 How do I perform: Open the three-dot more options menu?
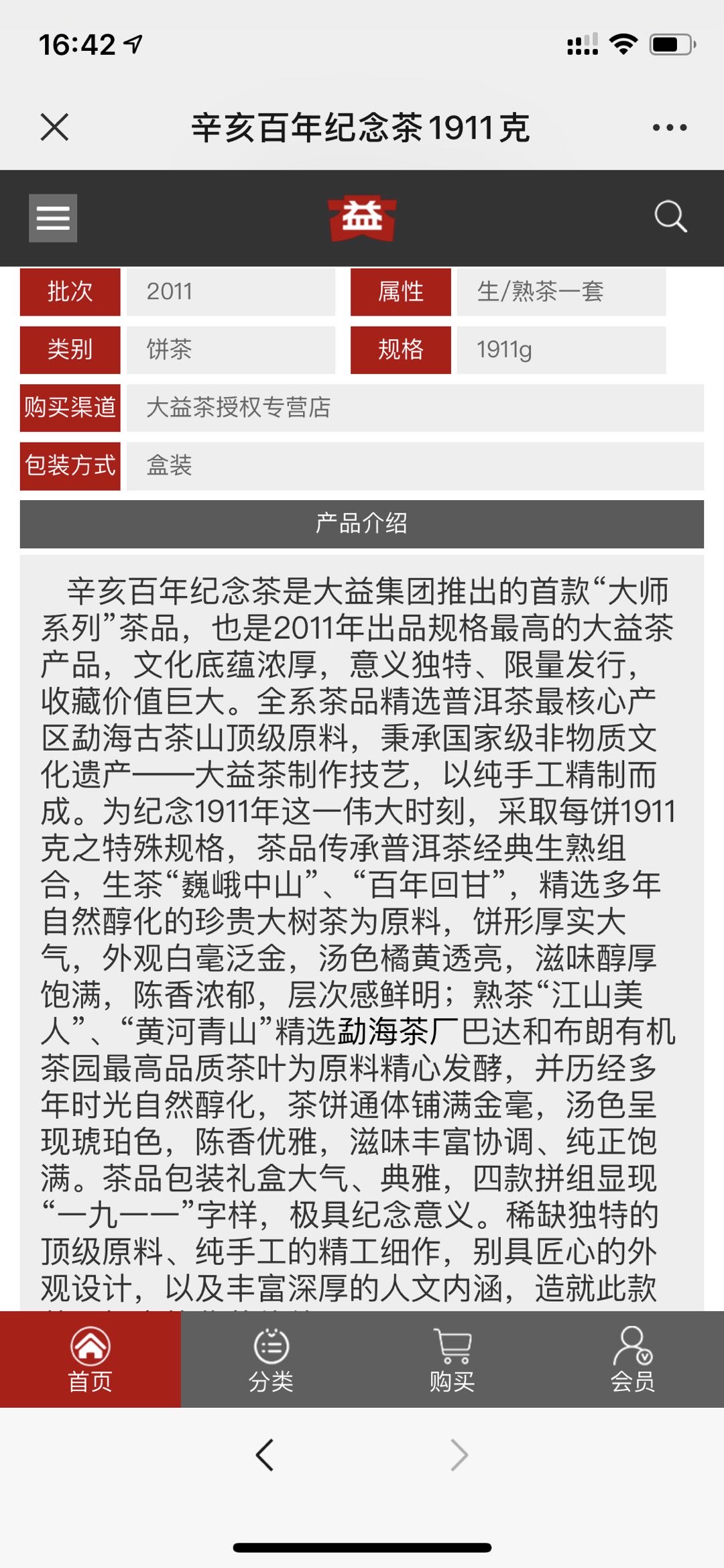670,127
